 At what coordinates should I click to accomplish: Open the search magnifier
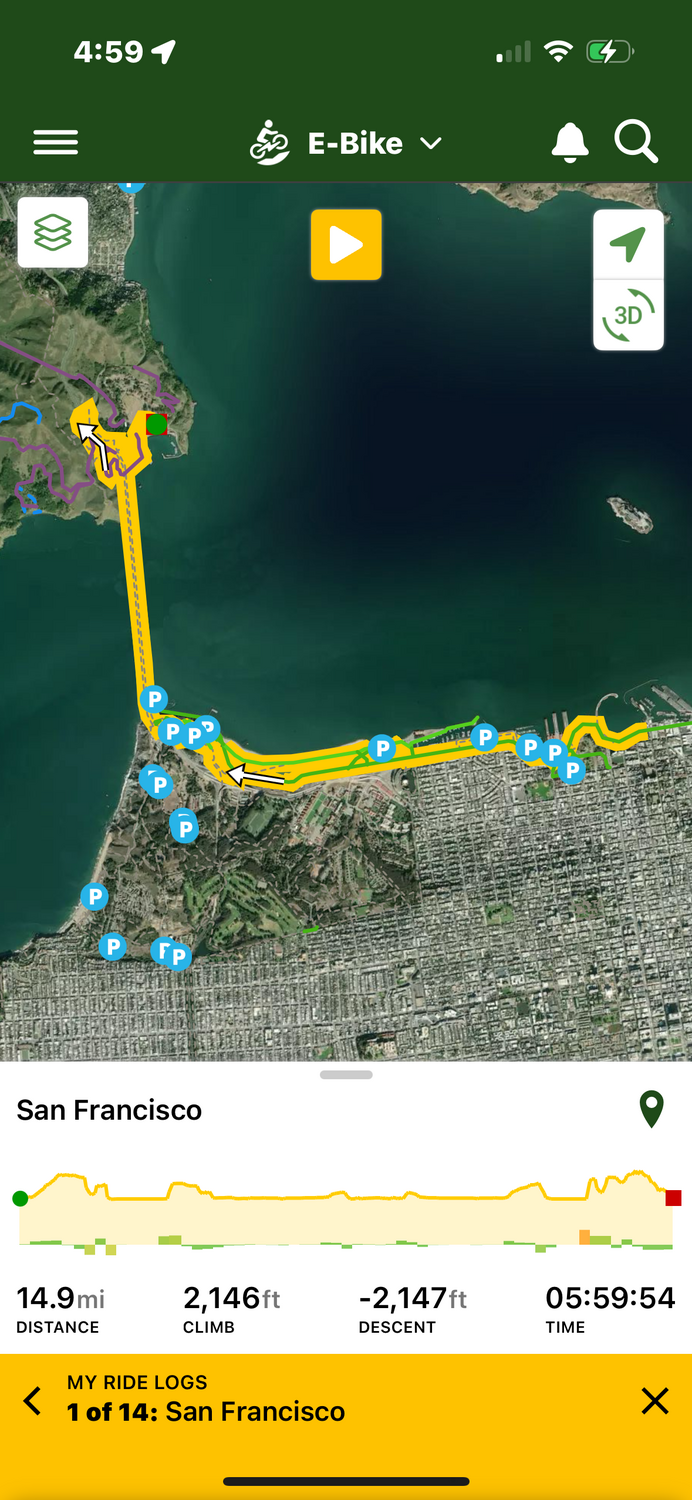(636, 143)
